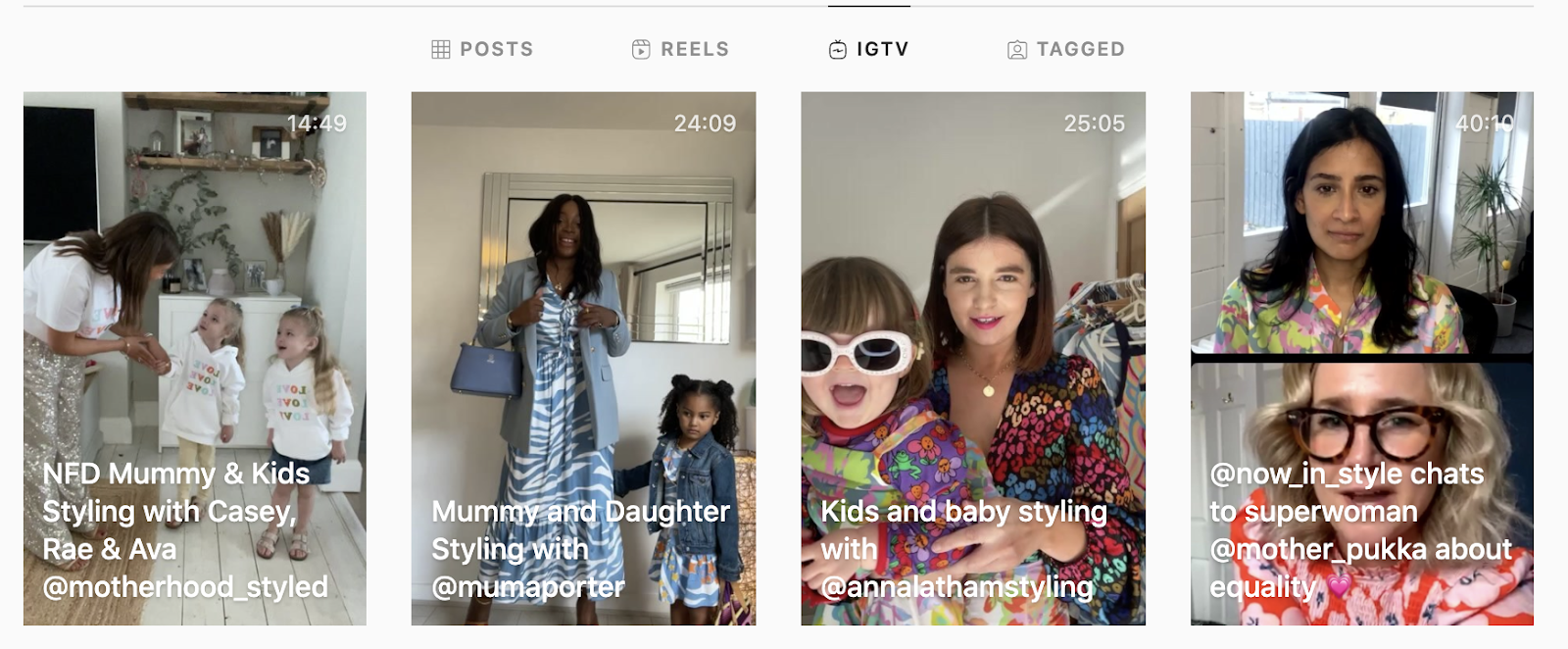Switch to the Posts tab
Image resolution: width=1568 pixels, height=649 pixels.
[483, 49]
